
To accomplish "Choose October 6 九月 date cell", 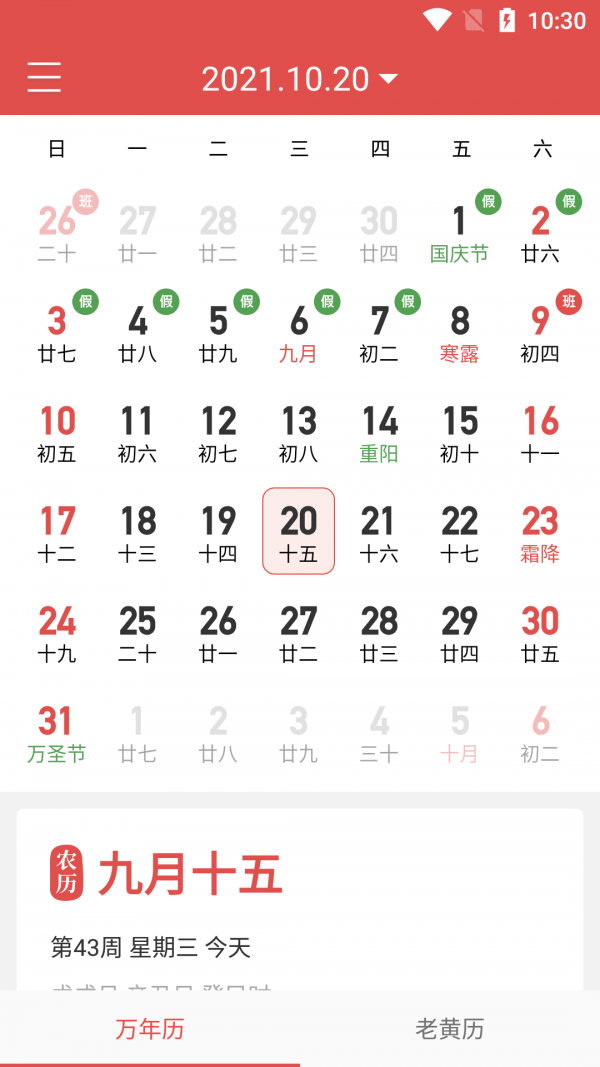I will tap(298, 333).
